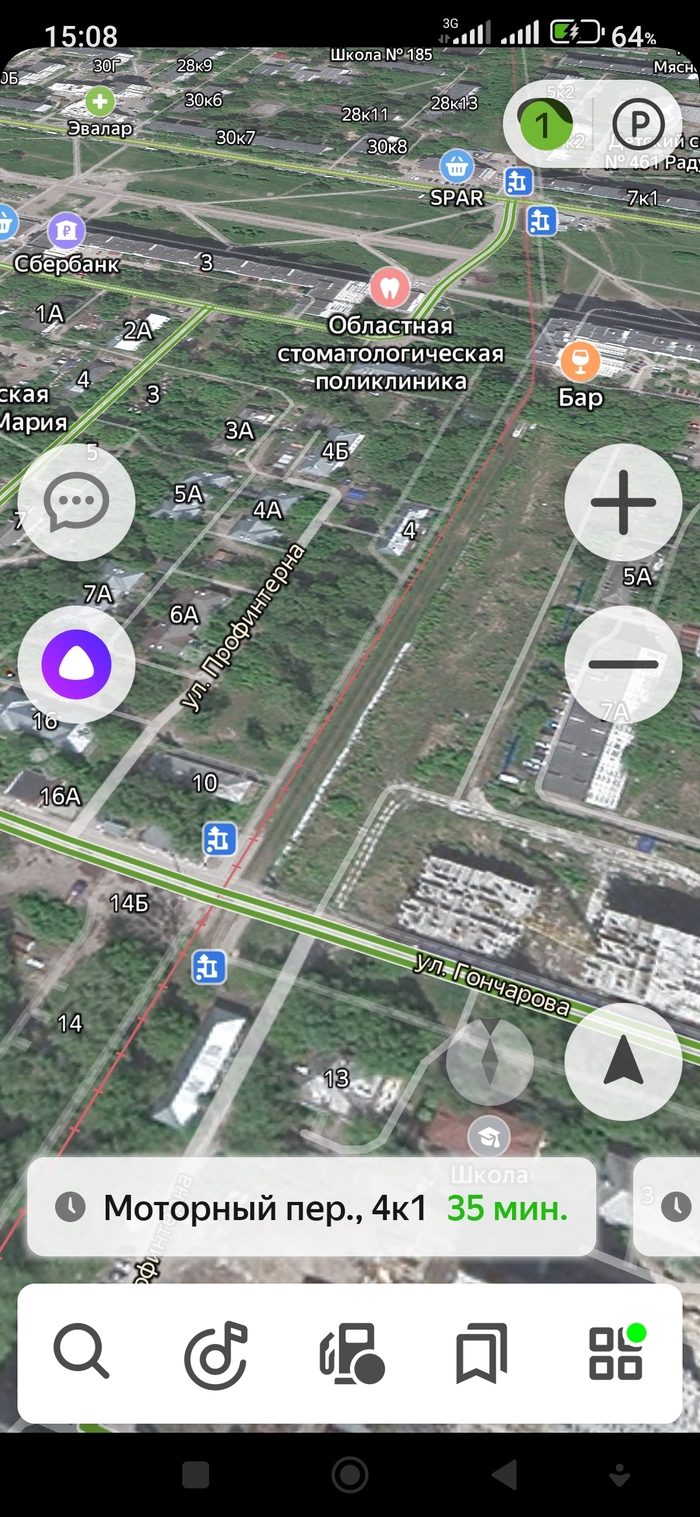Zoom out of the map
700x1517 pixels.
pos(623,664)
